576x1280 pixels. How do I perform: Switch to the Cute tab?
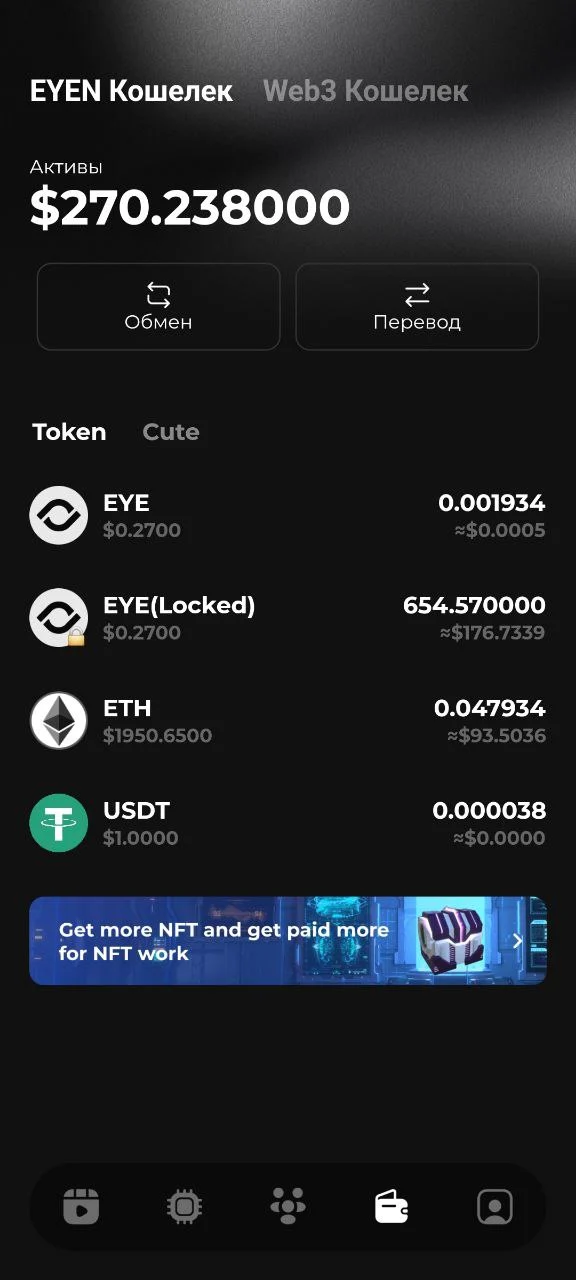[171, 432]
